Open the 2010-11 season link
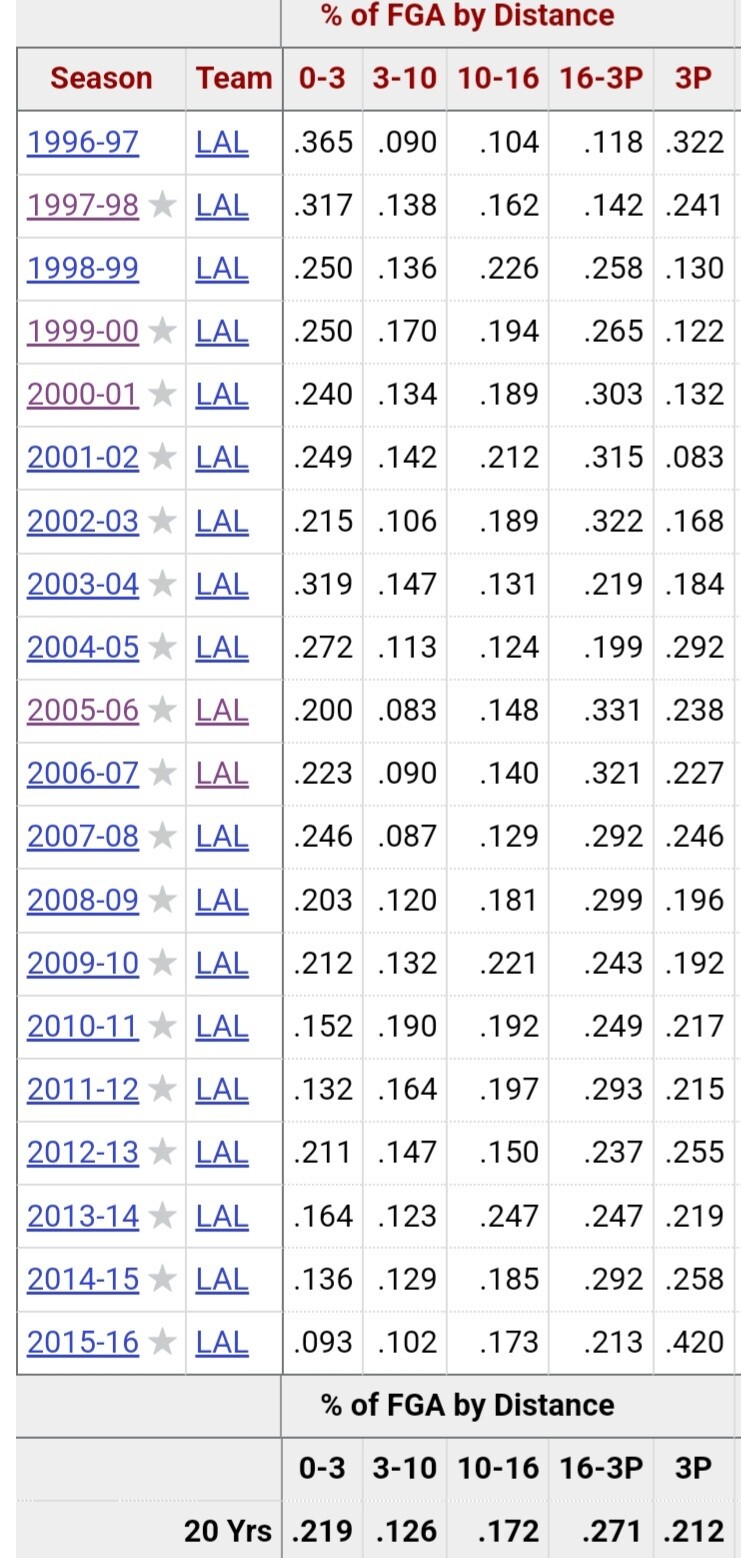741x1558 pixels. 83,1026
